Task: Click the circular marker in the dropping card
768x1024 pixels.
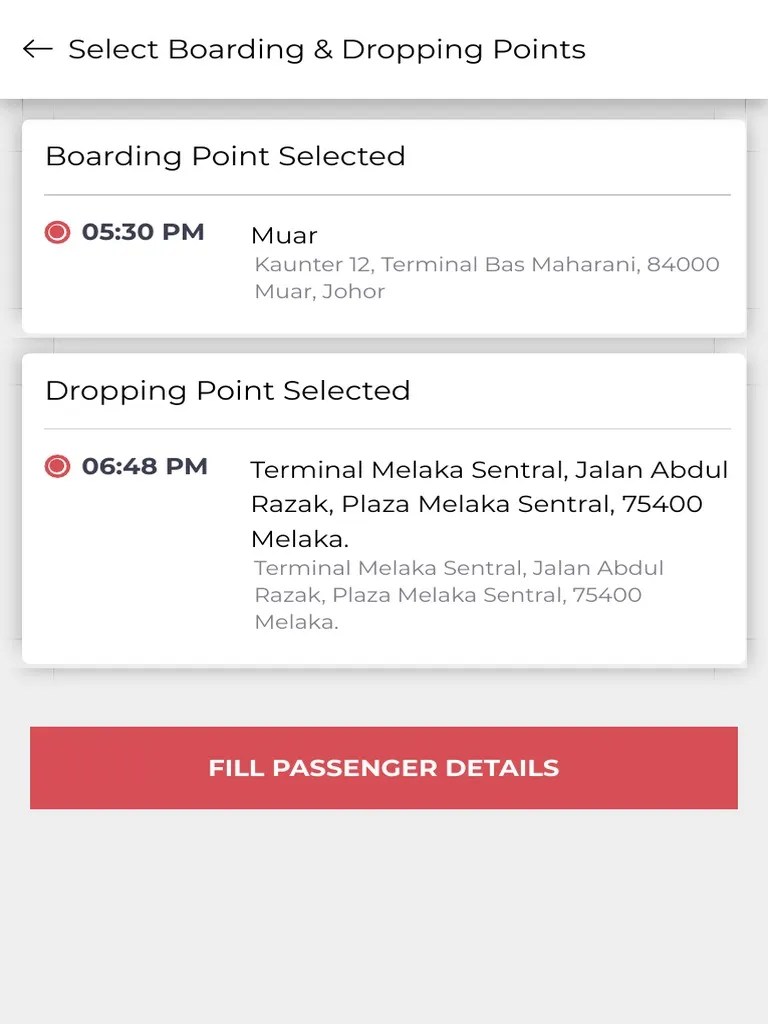Action: click(57, 466)
